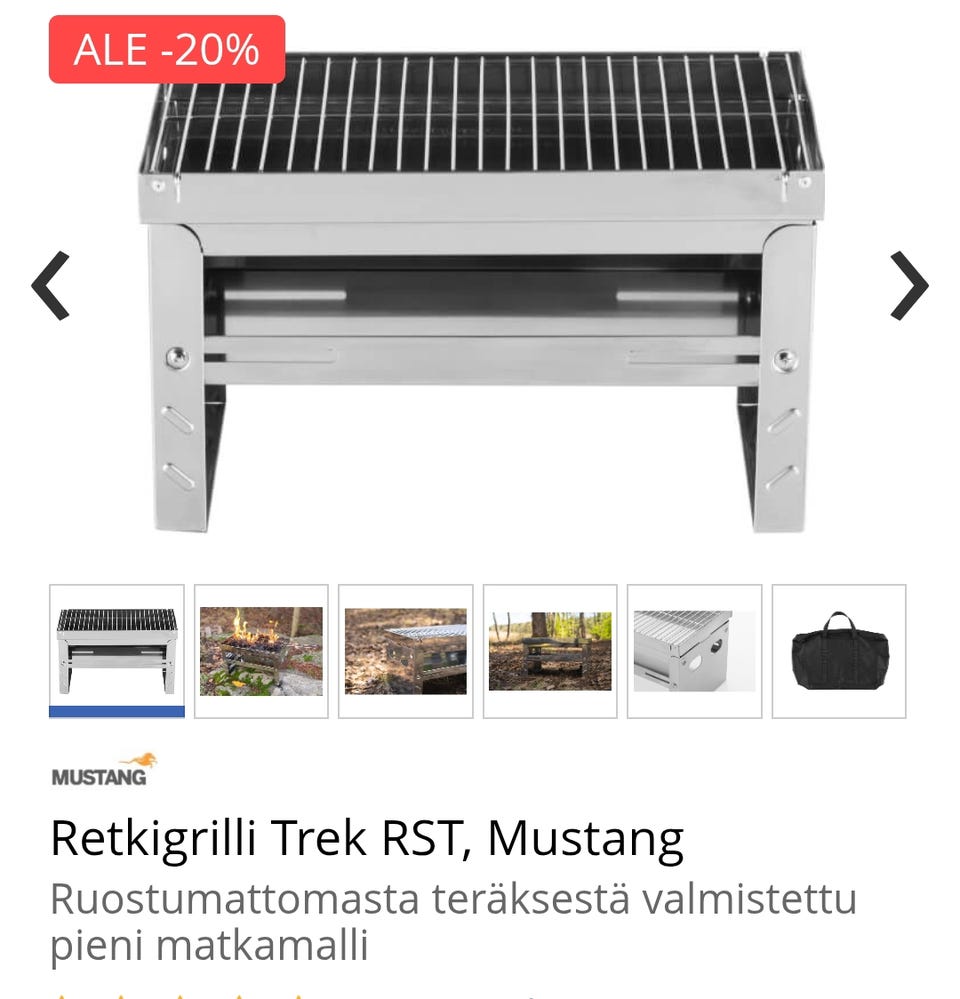Click the fourth rating star
Viewport: 960px width, 999px height.
(x=238, y=996)
